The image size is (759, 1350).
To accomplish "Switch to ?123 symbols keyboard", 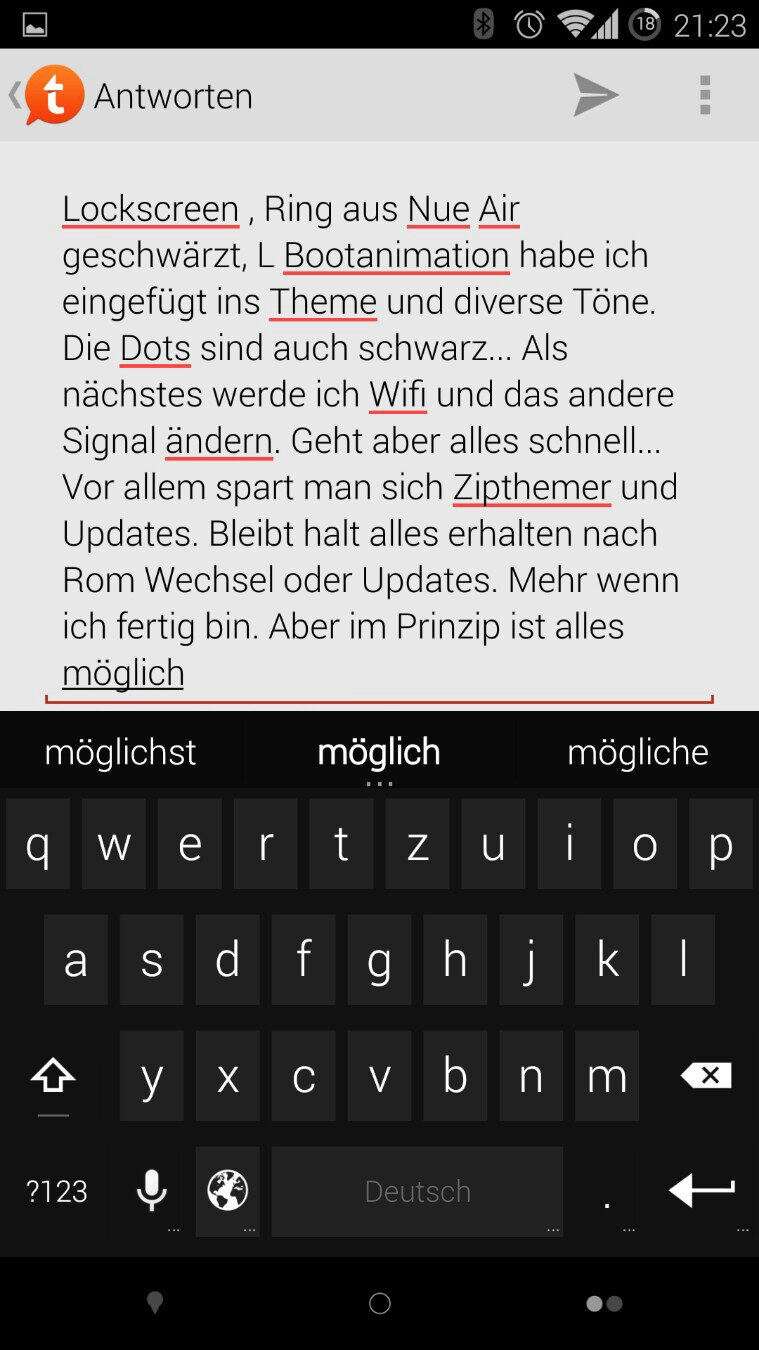I will pyautogui.click(x=57, y=1191).
